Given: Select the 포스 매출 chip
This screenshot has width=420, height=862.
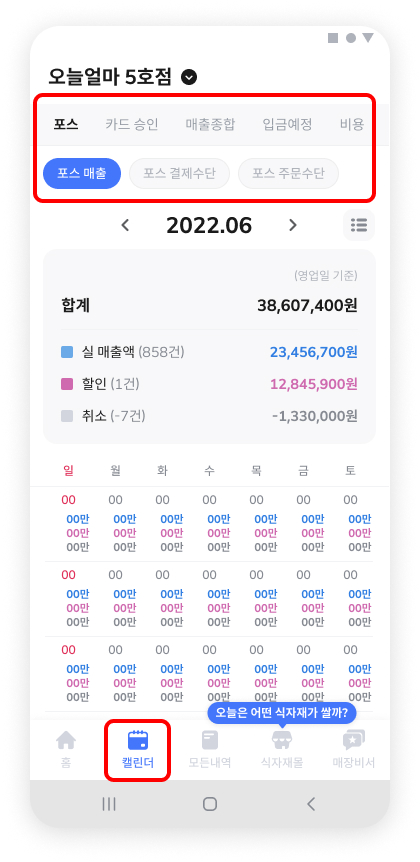Looking at the screenshot, I should tap(82, 174).
